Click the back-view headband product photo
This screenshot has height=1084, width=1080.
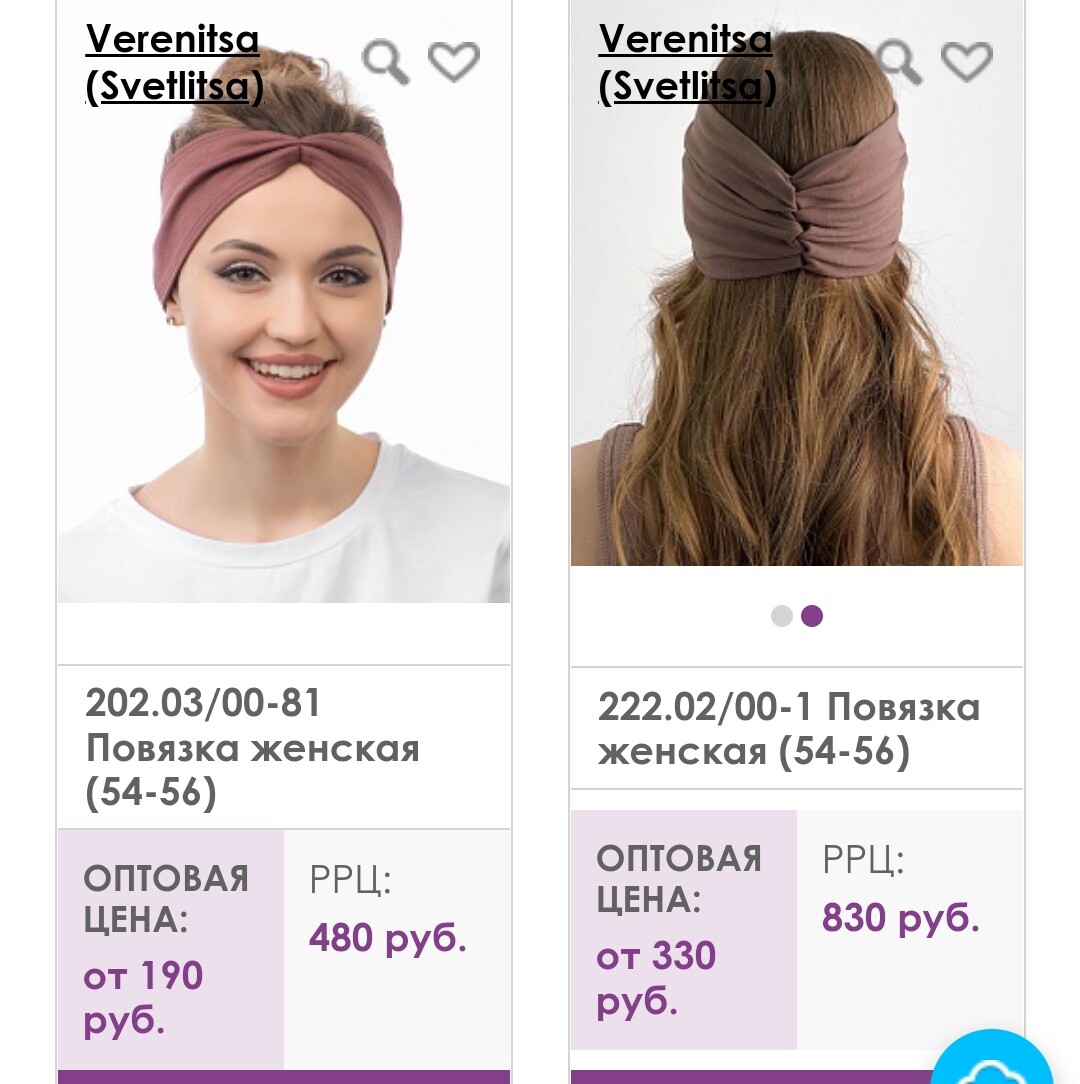(x=796, y=300)
